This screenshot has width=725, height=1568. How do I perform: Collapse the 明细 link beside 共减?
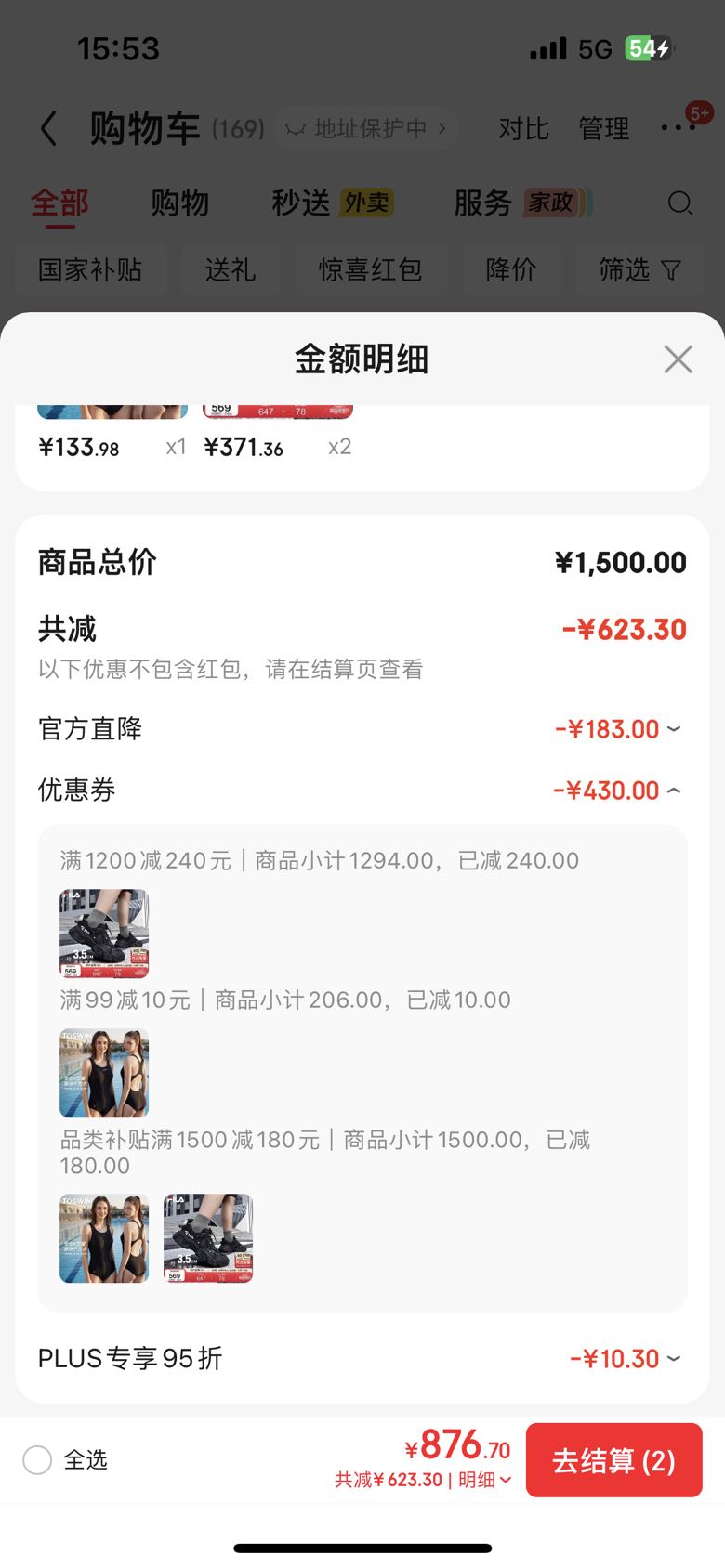click(x=484, y=1480)
